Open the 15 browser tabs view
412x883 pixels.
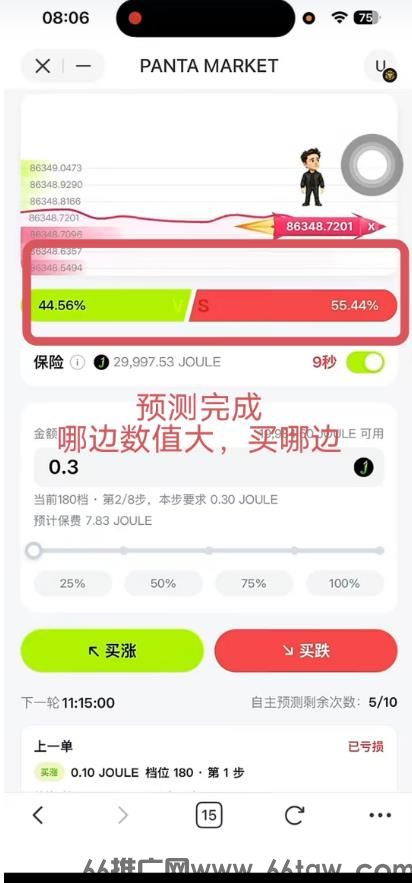(x=209, y=815)
